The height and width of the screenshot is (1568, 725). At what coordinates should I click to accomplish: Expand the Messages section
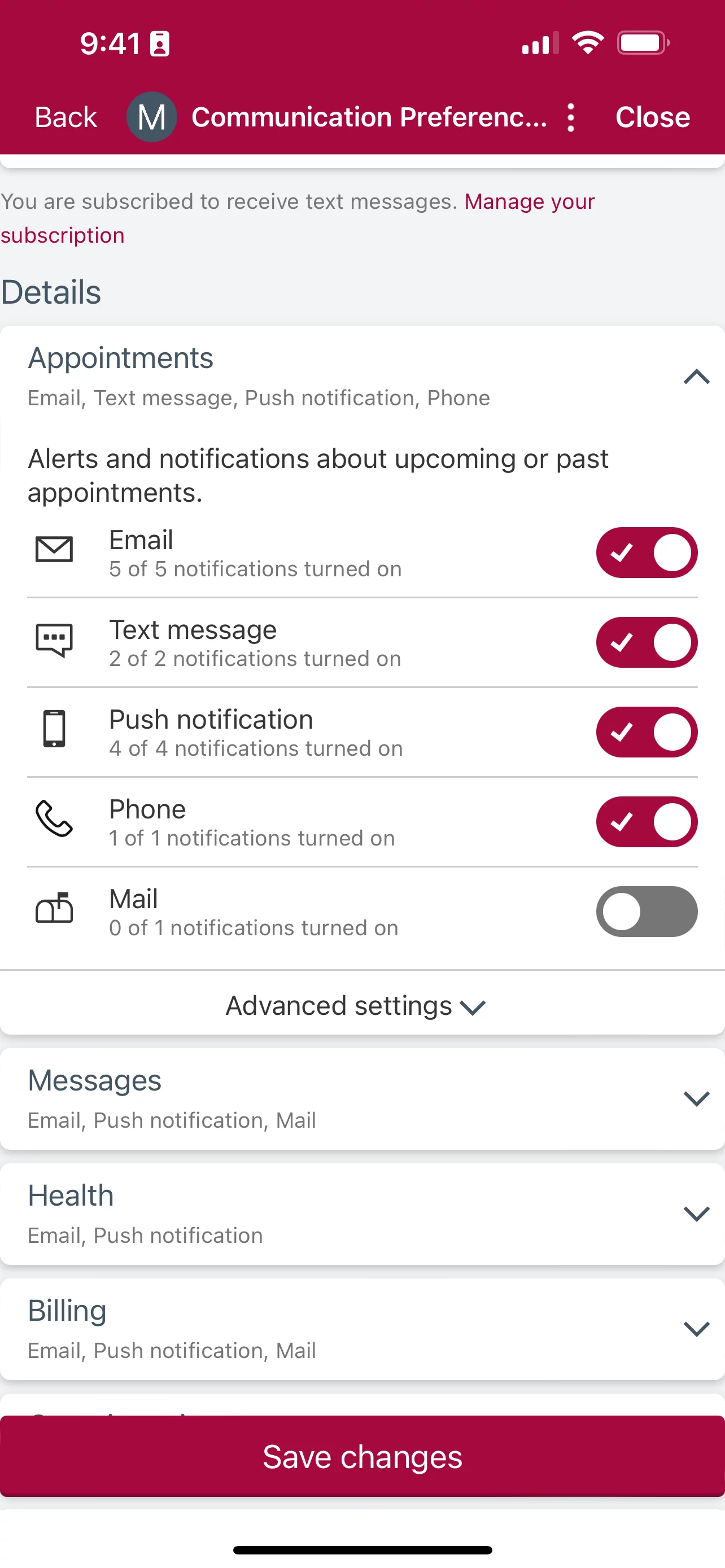point(362,1100)
